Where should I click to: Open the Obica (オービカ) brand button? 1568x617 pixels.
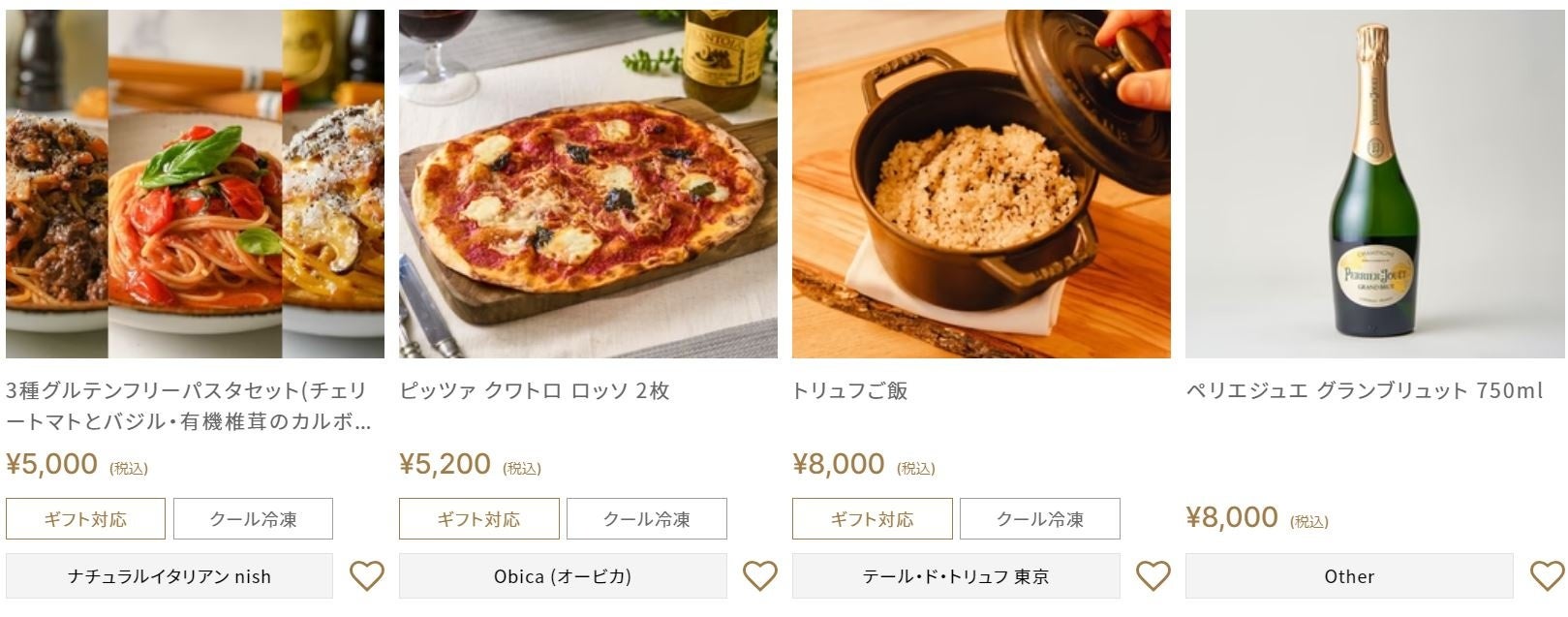(x=563, y=576)
